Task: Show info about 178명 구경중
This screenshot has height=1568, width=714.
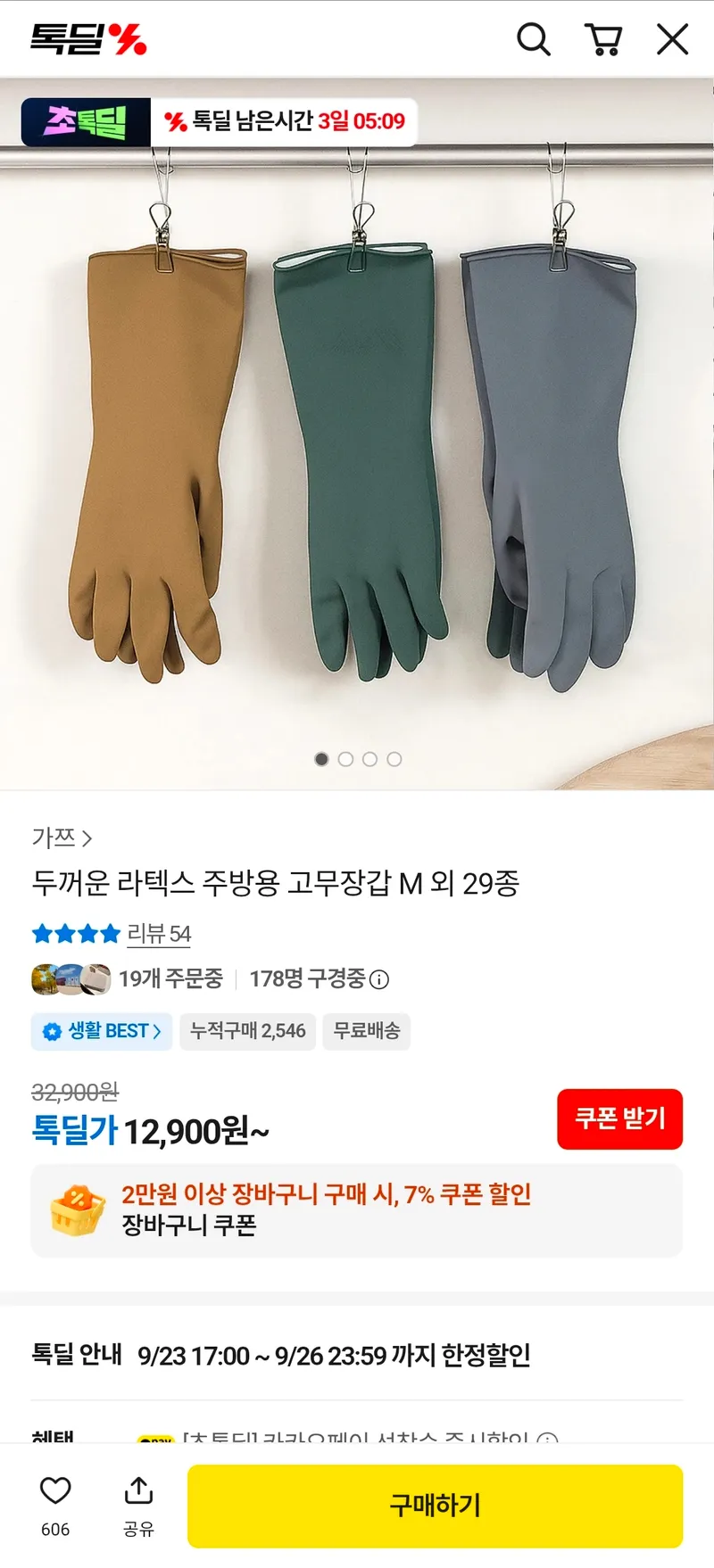Action: point(379,979)
